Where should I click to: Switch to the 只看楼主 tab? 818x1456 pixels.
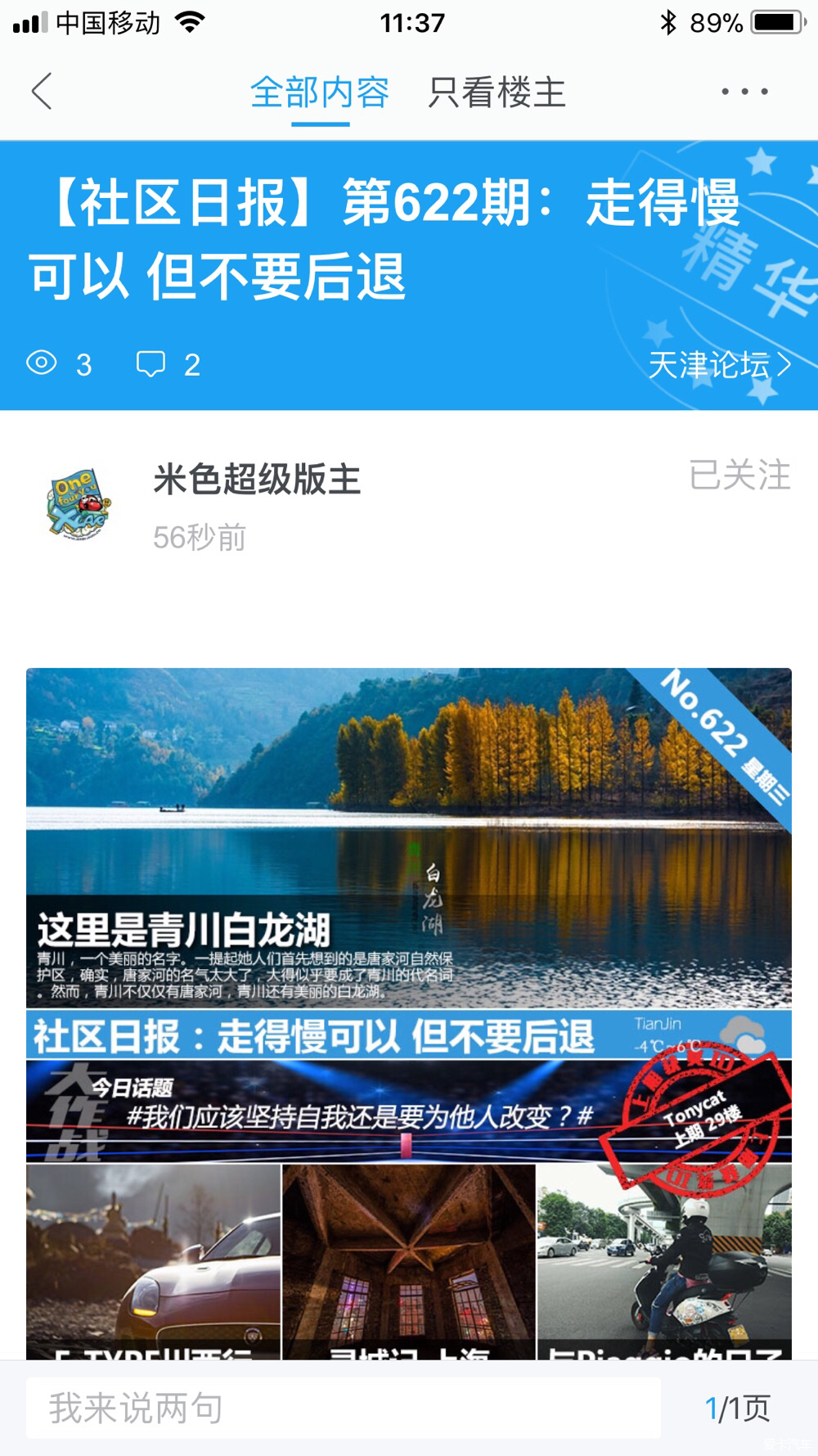[x=497, y=92]
